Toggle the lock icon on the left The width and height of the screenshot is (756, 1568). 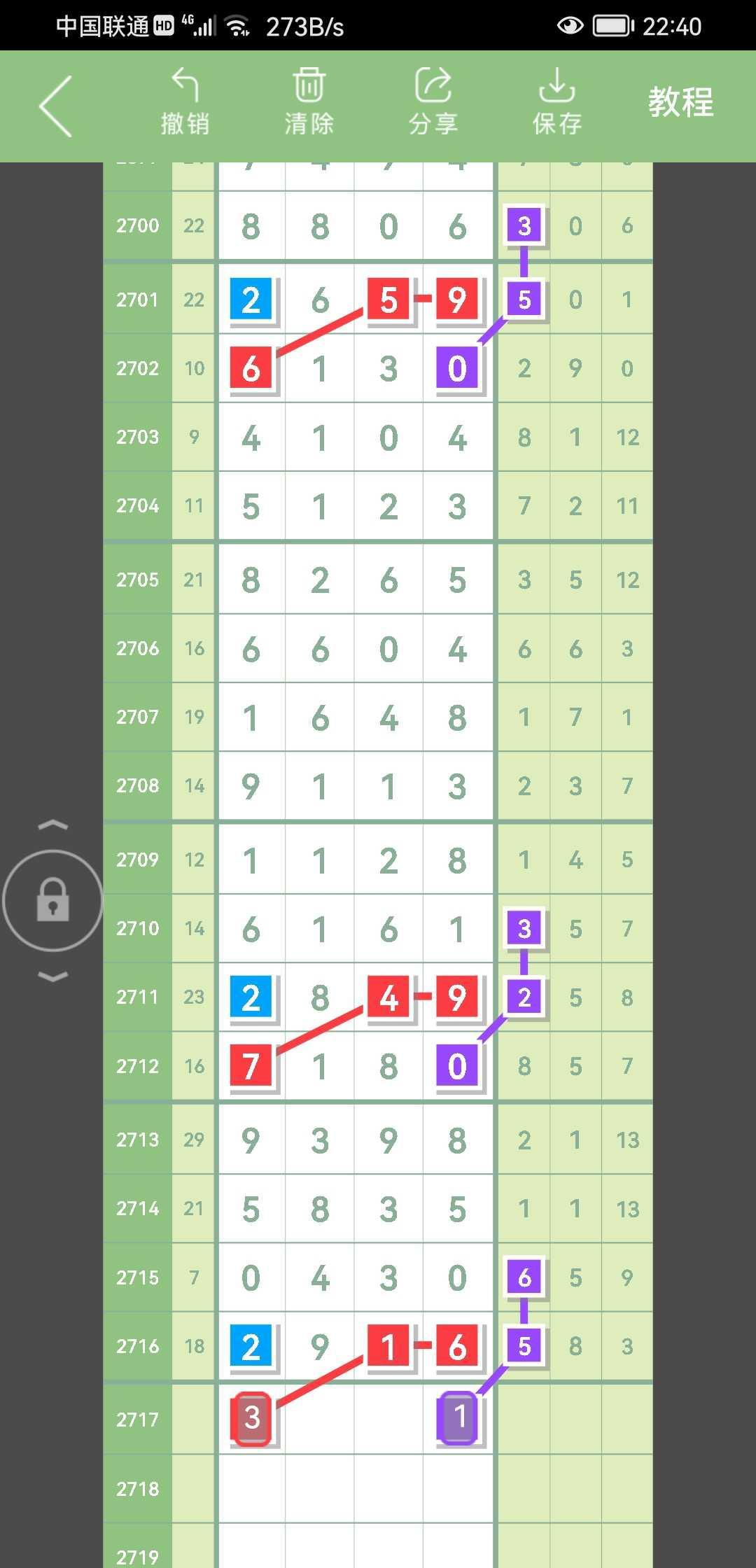52,900
